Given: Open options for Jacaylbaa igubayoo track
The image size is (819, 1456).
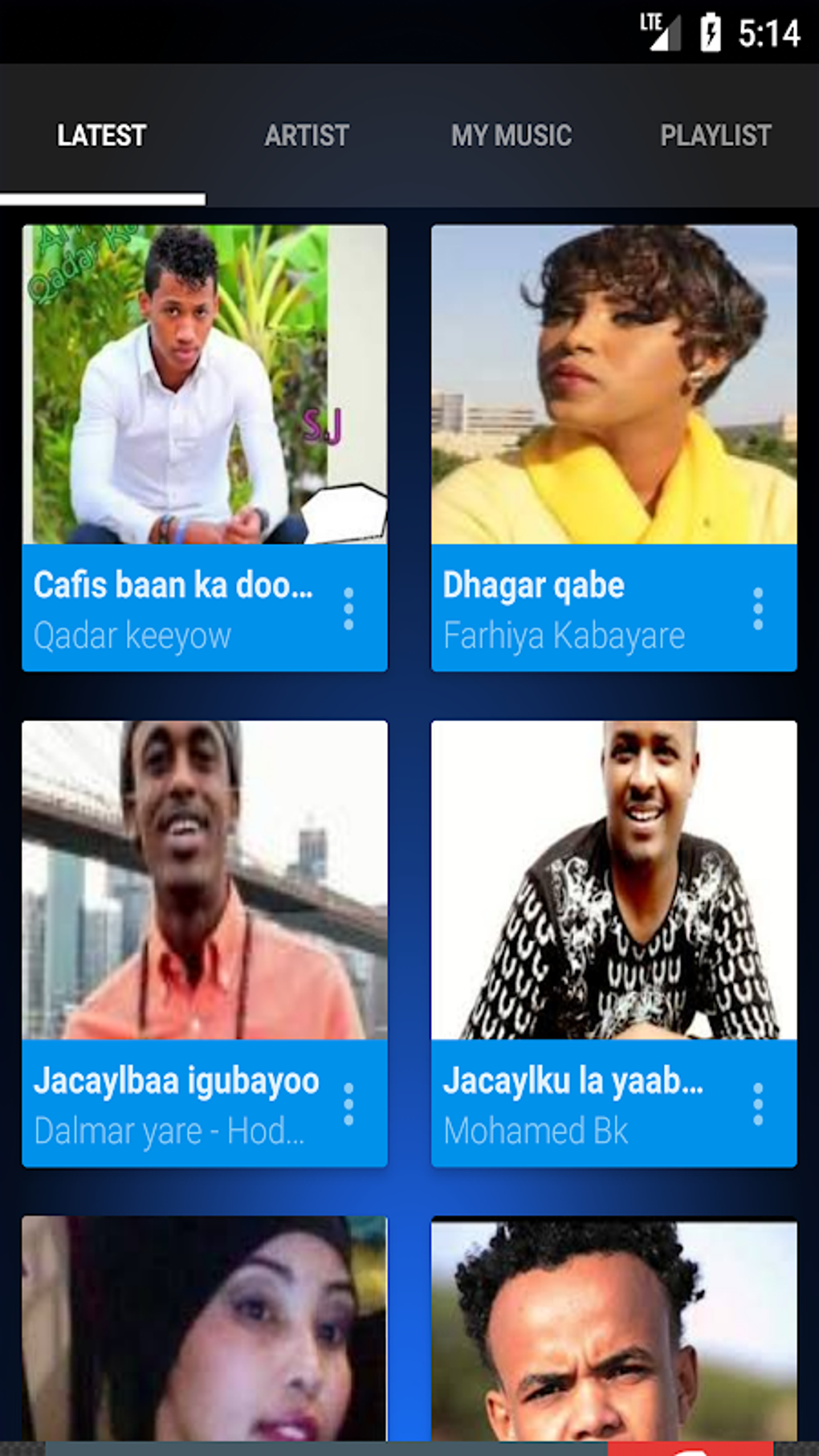Looking at the screenshot, I should click(x=348, y=1106).
